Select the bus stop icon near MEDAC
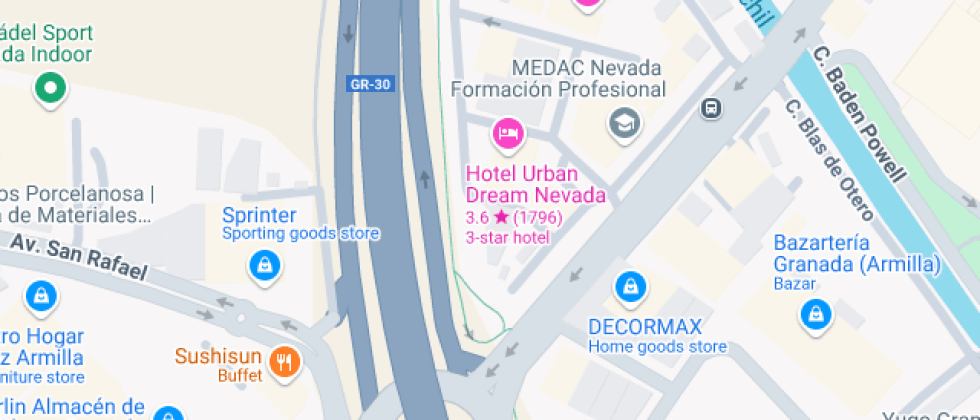 point(711,108)
